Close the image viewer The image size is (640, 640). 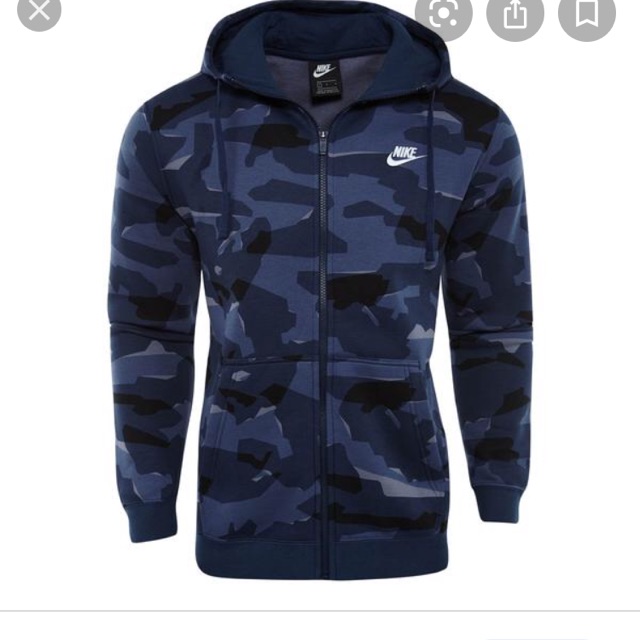pyautogui.click(x=39, y=10)
